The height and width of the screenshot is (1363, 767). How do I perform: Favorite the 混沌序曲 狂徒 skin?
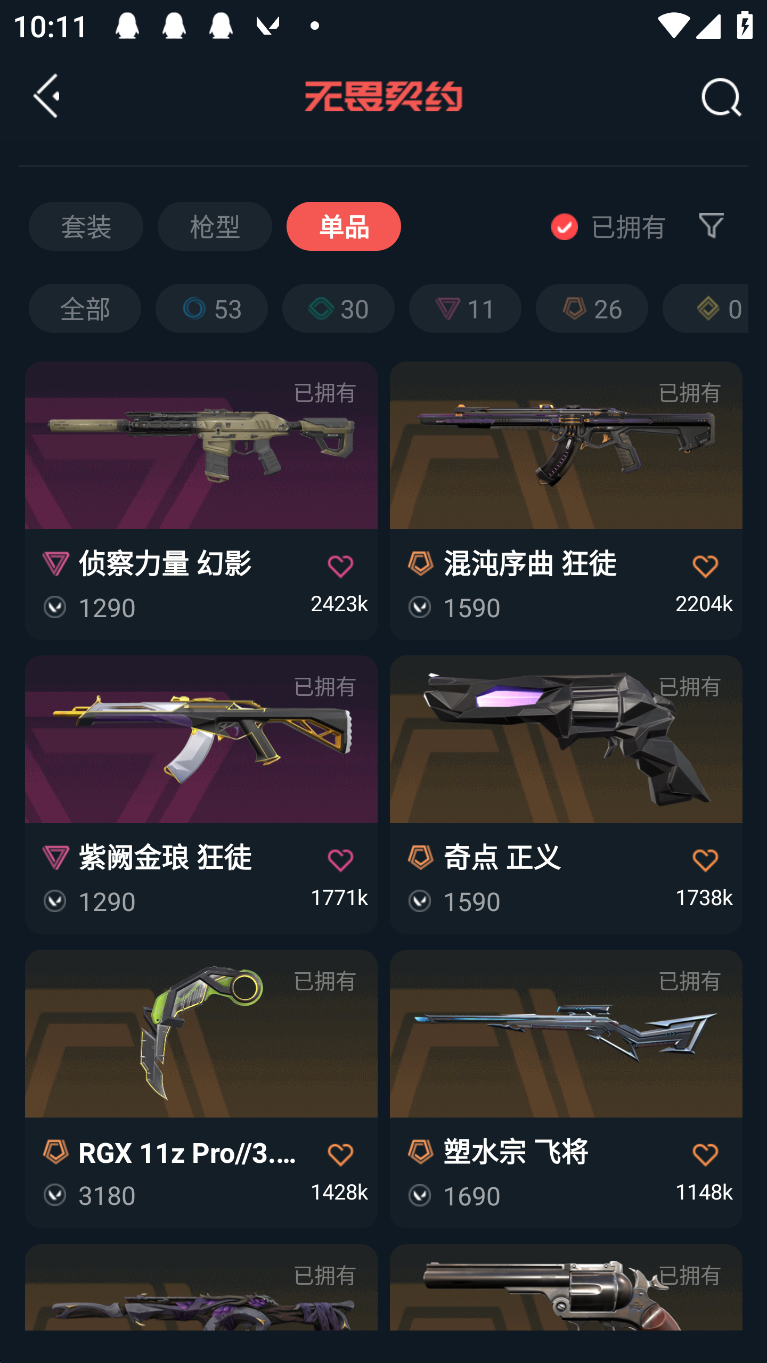click(x=705, y=567)
